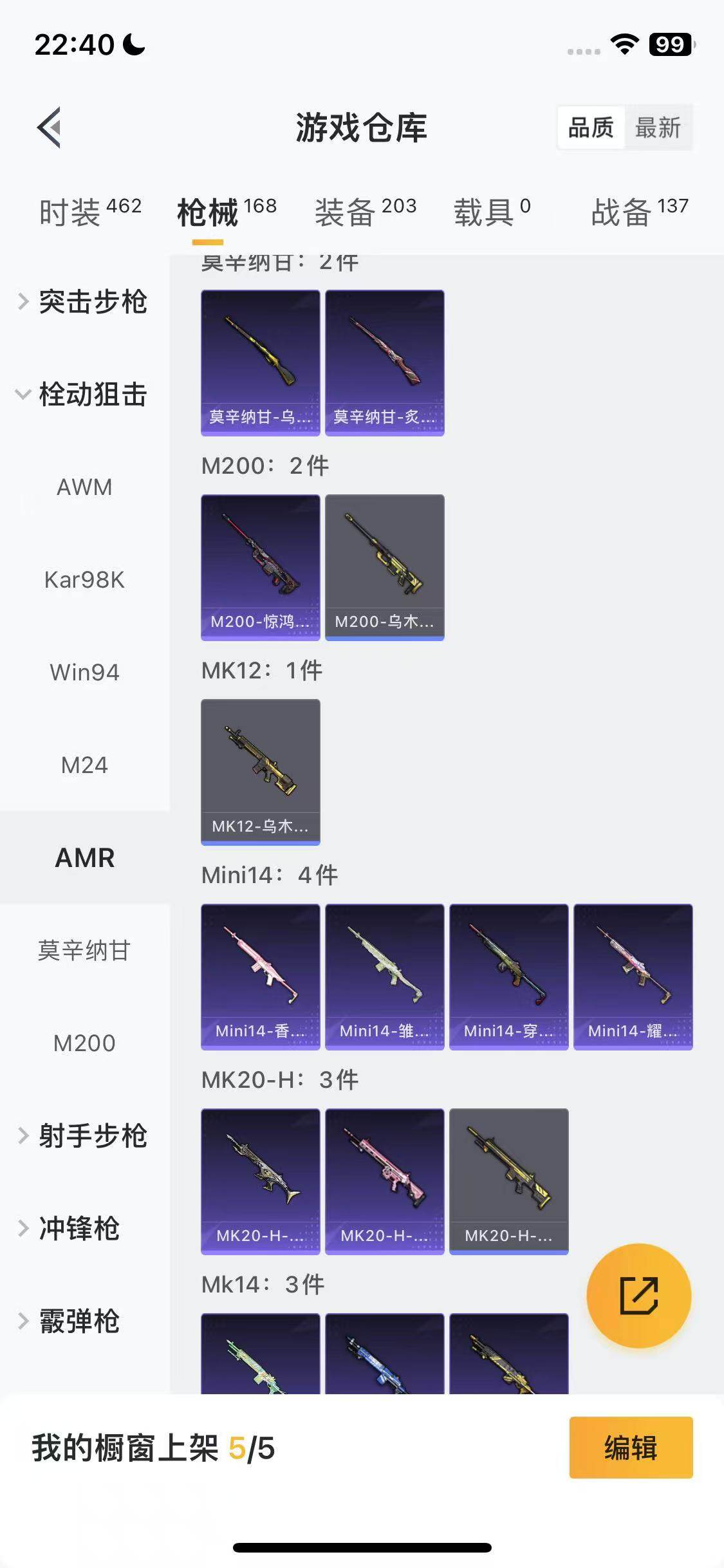Open the MK12-乌木 skin tile

coord(260,772)
